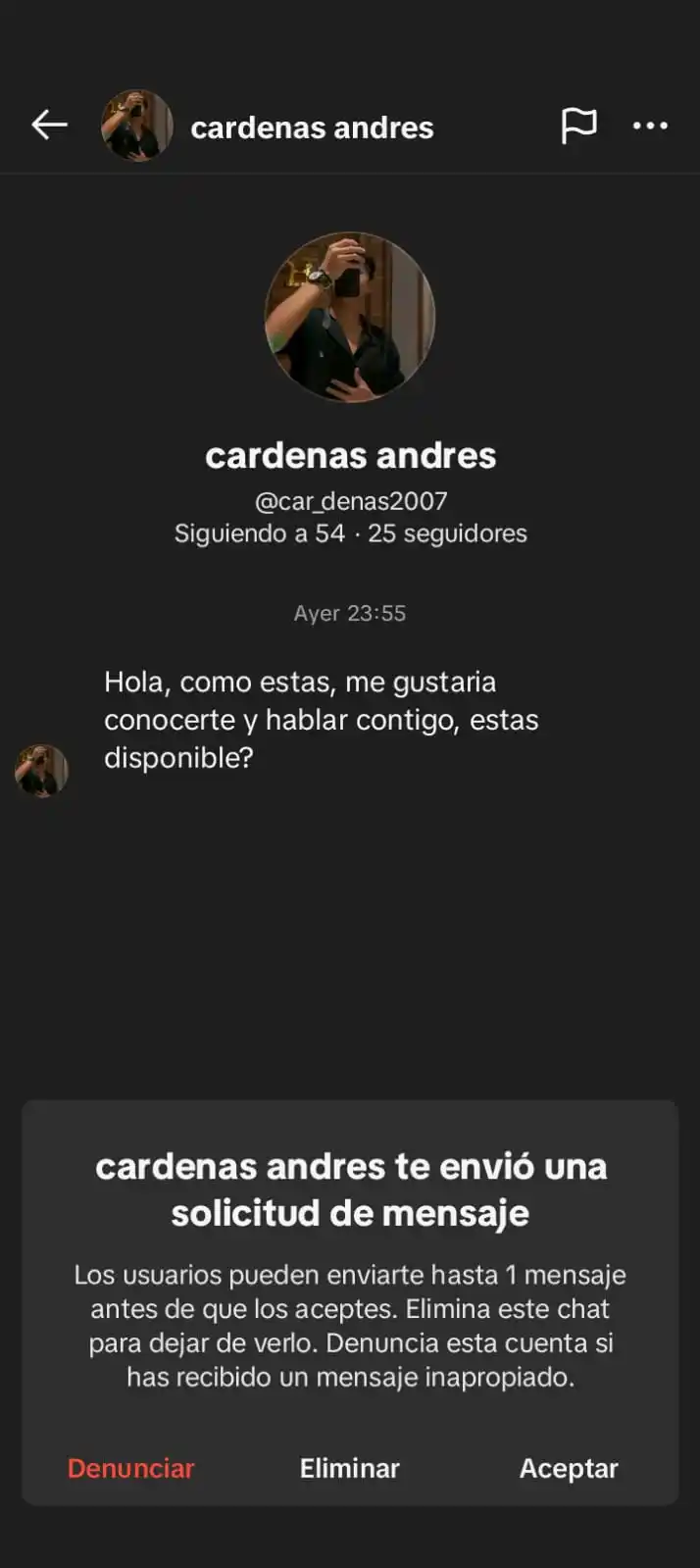Accept the message request with Aceptar
The width and height of the screenshot is (700, 1568).
569,1468
